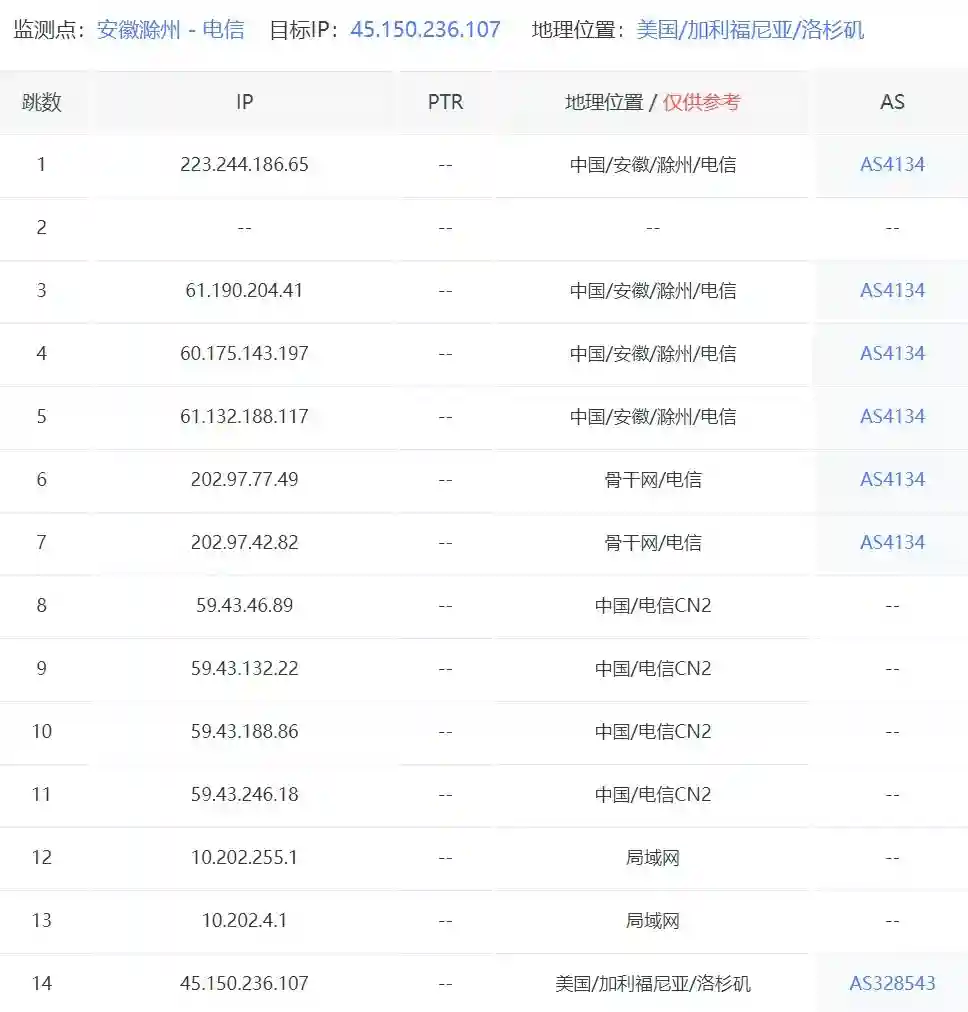The height and width of the screenshot is (1012, 968).
Task: Click AS328543 link for the final hop
Action: coord(891,983)
